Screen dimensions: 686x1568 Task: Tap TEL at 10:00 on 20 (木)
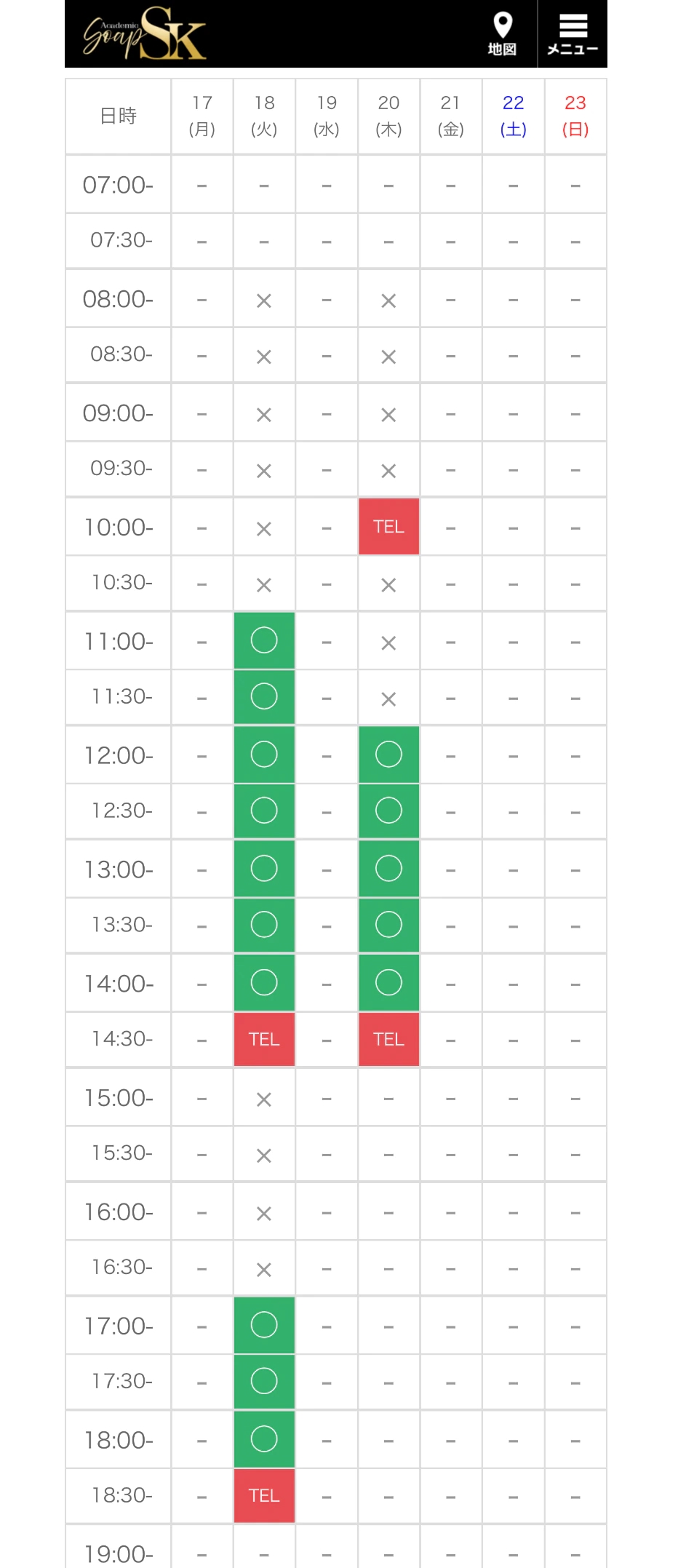[x=388, y=527]
